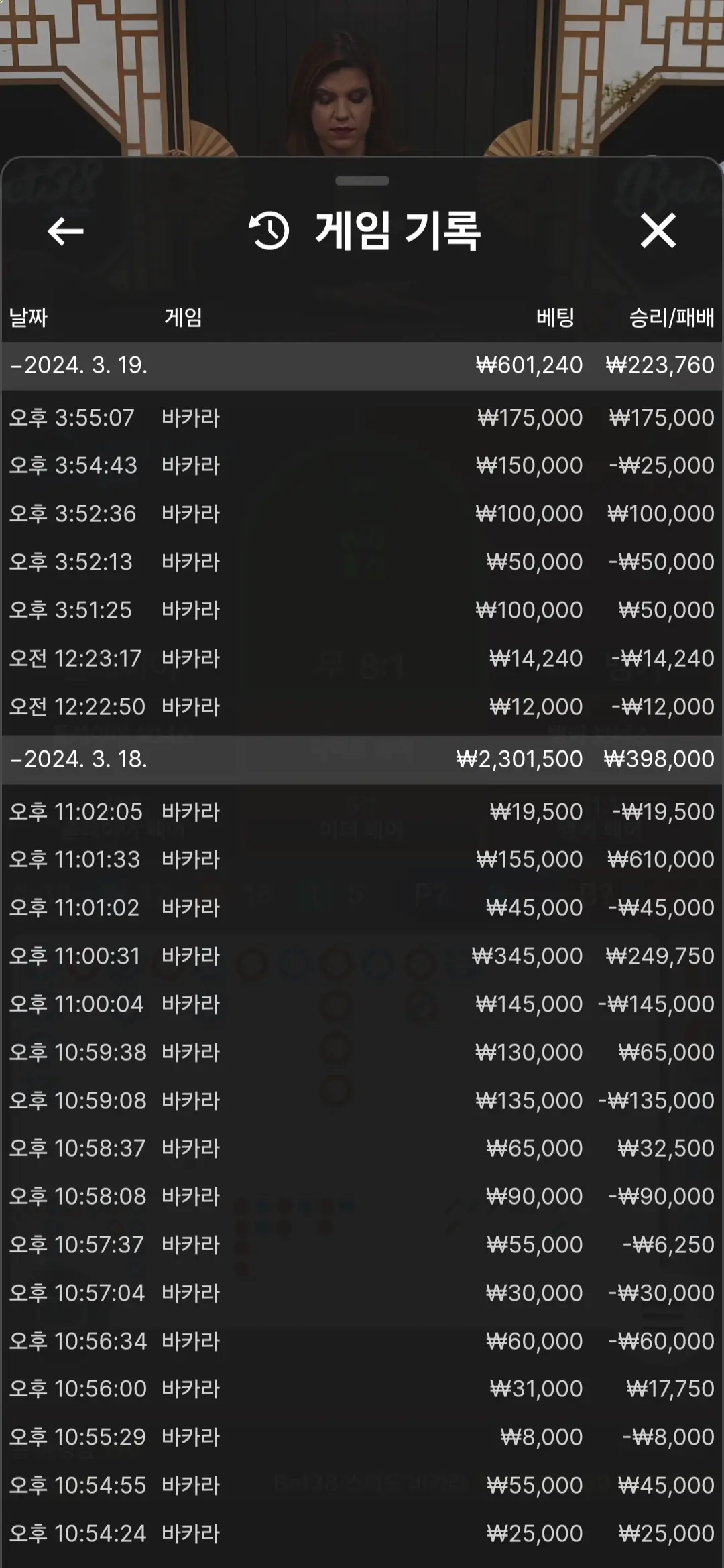Close the game history panel
The image size is (724, 1568).
[x=658, y=231]
